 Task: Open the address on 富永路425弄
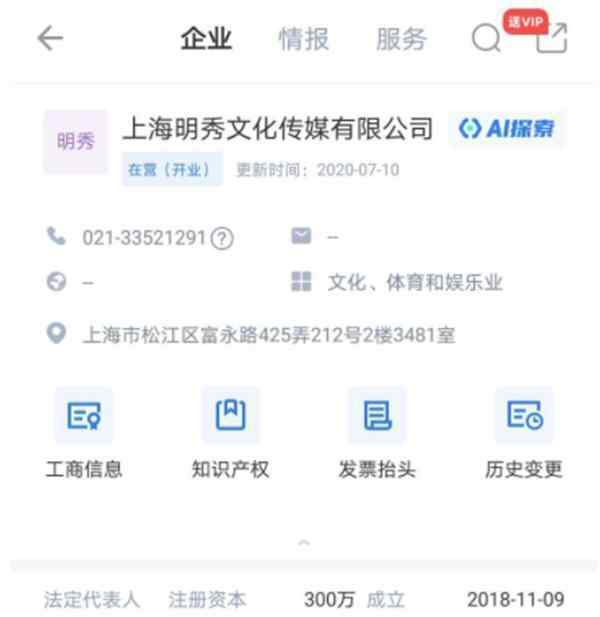268,335
